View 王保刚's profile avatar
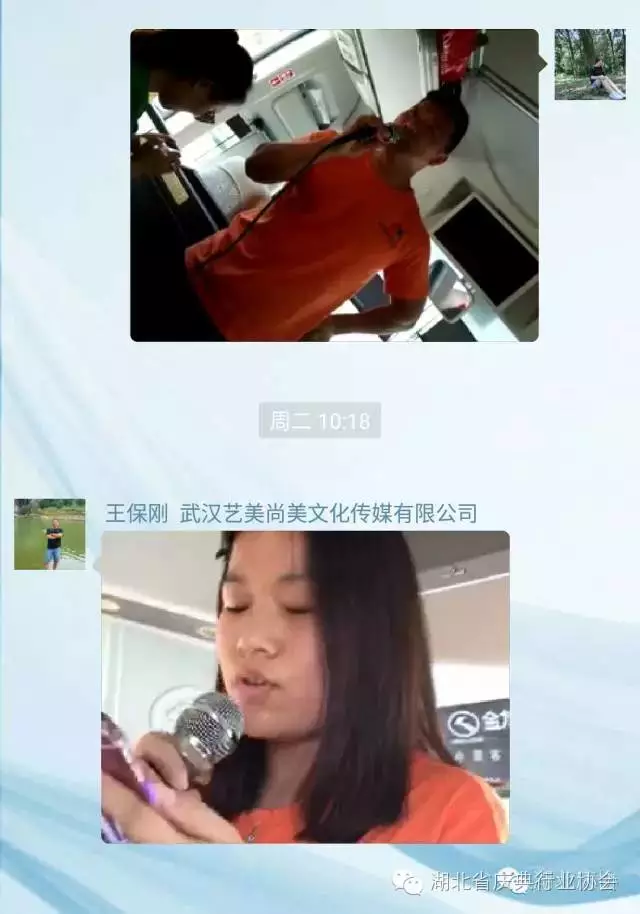 tap(49, 534)
